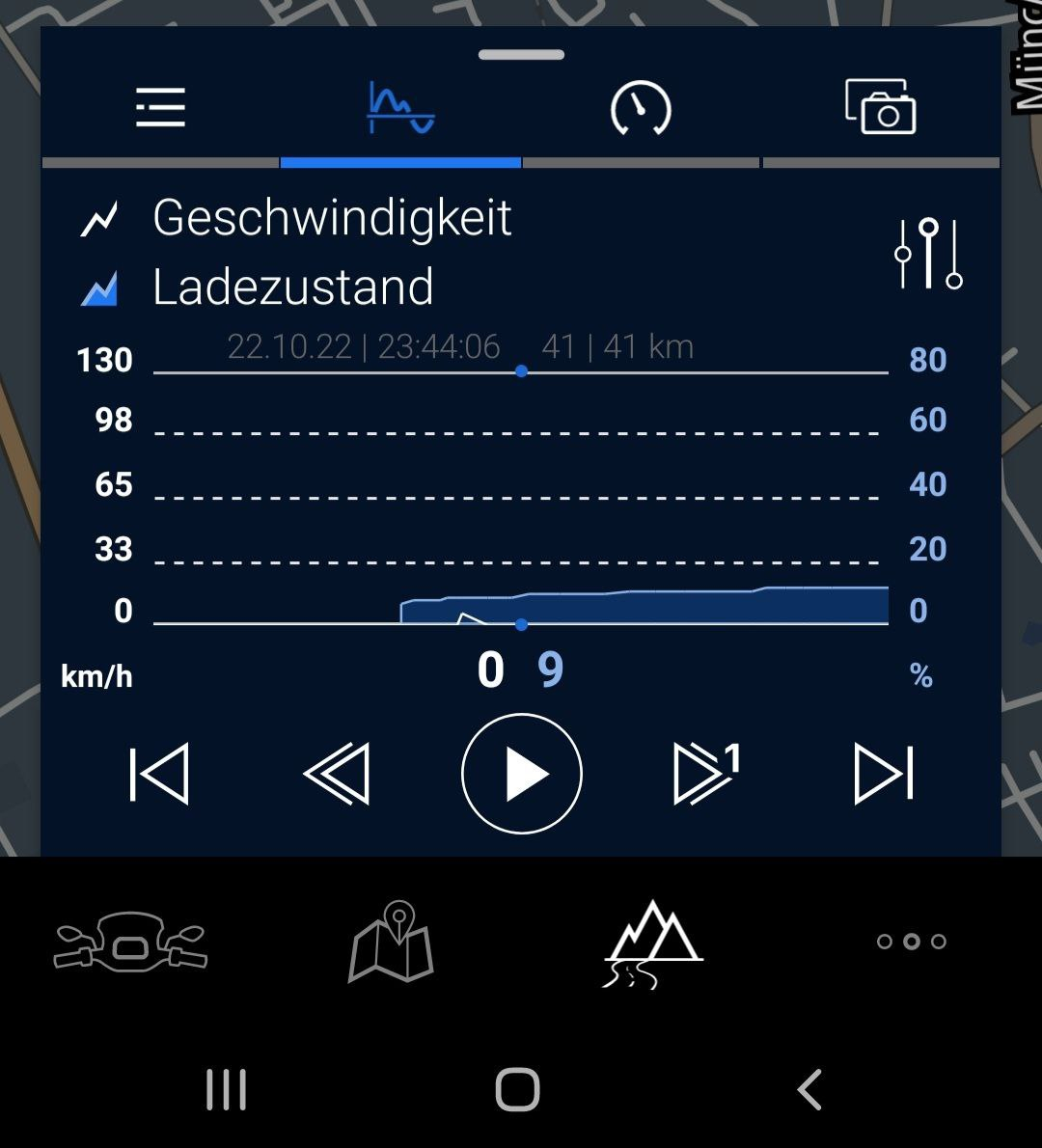Open the vehicle handlebar tab

tap(130, 942)
